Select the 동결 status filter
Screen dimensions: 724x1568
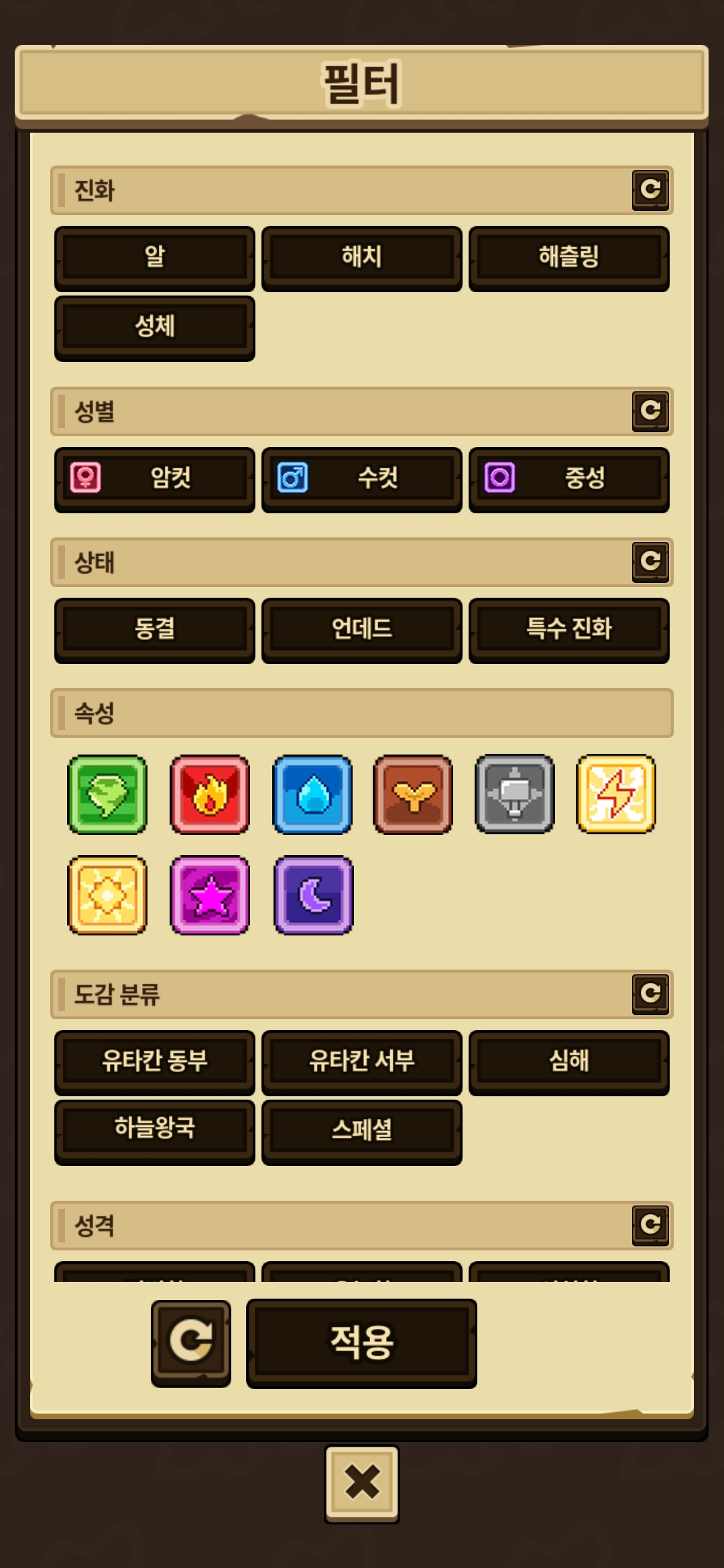pyautogui.click(x=155, y=630)
